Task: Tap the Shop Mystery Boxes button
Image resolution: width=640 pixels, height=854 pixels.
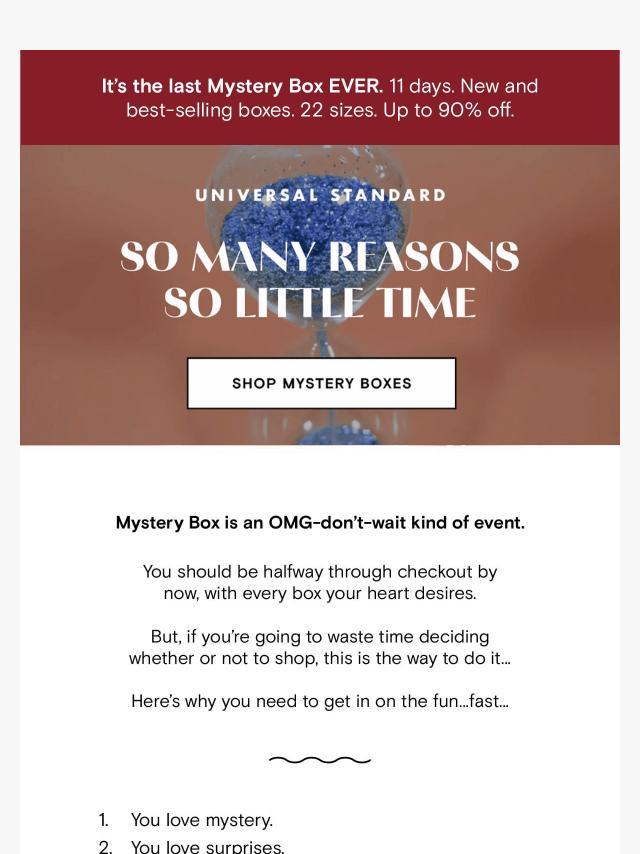Action: (x=321, y=383)
